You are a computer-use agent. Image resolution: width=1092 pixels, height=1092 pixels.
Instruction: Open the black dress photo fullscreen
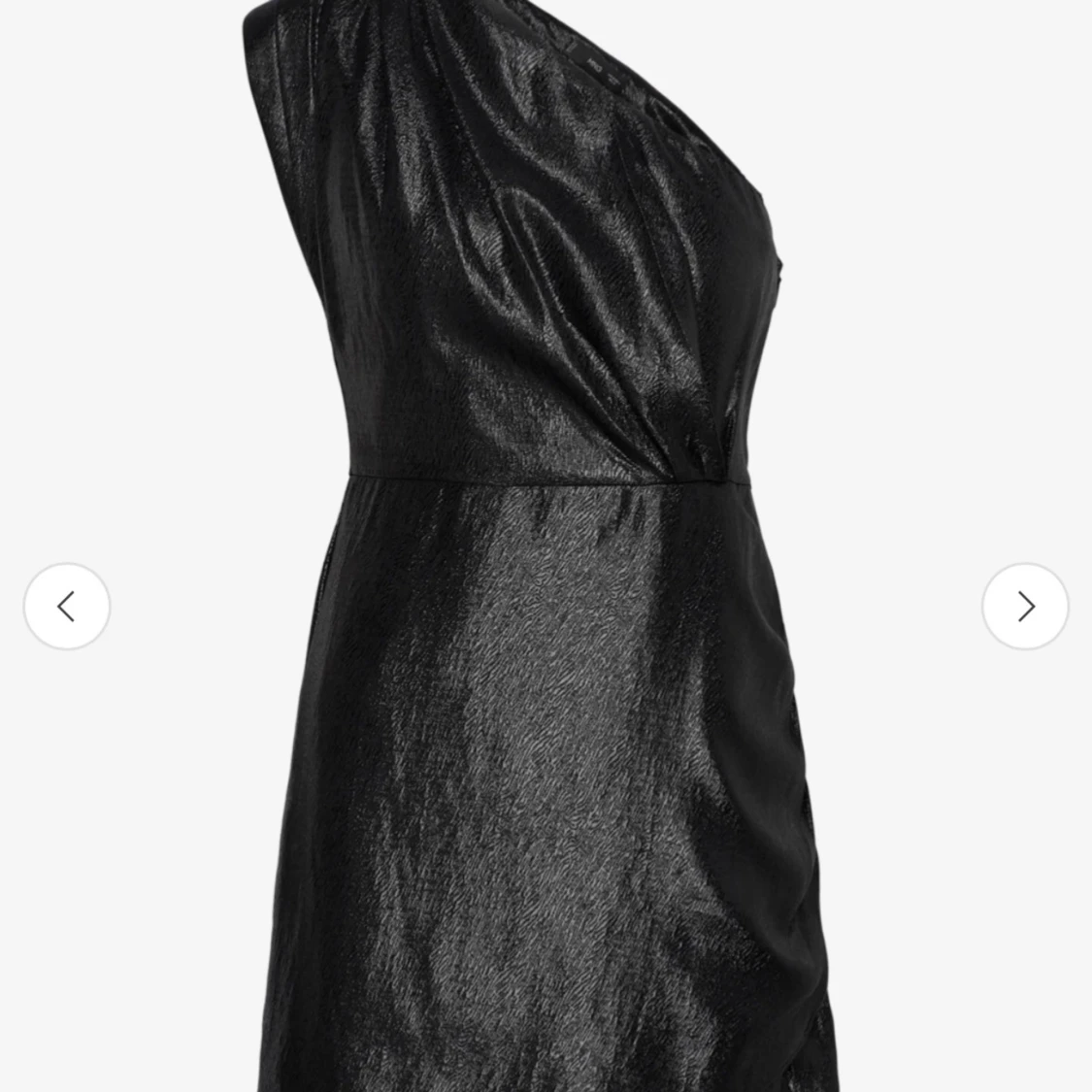click(x=544, y=582)
